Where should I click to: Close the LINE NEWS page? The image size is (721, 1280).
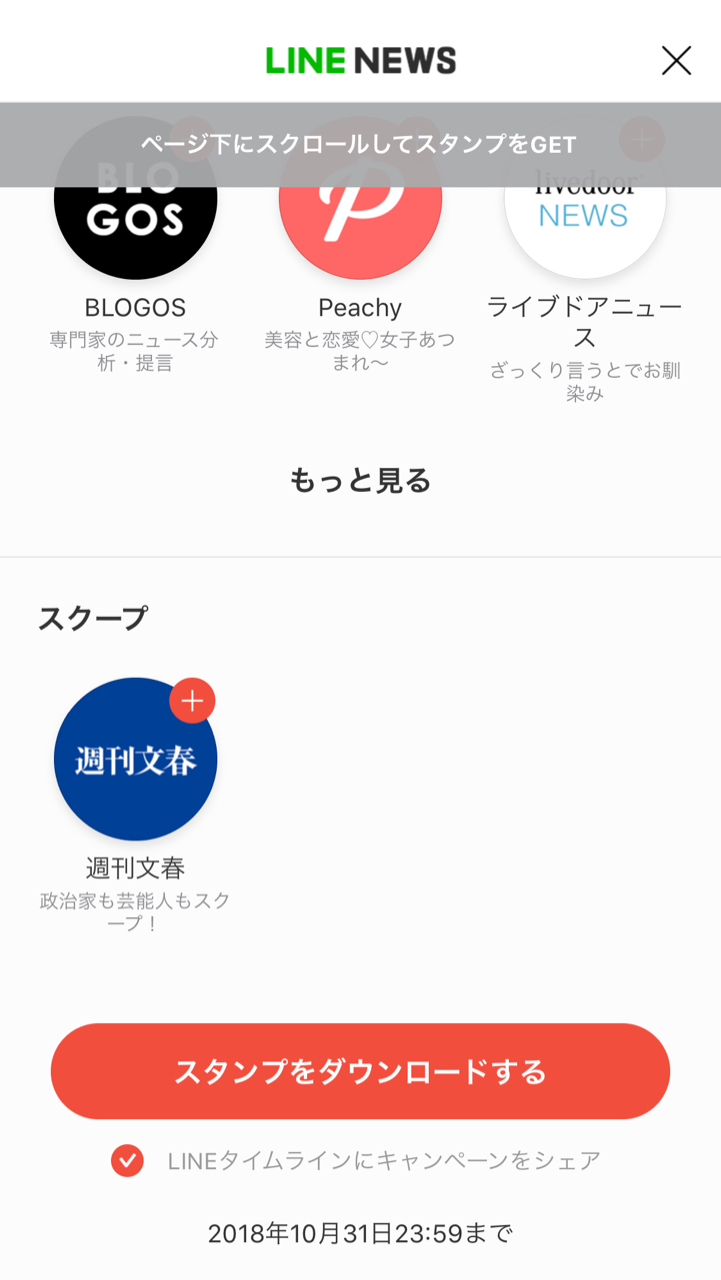tap(676, 61)
